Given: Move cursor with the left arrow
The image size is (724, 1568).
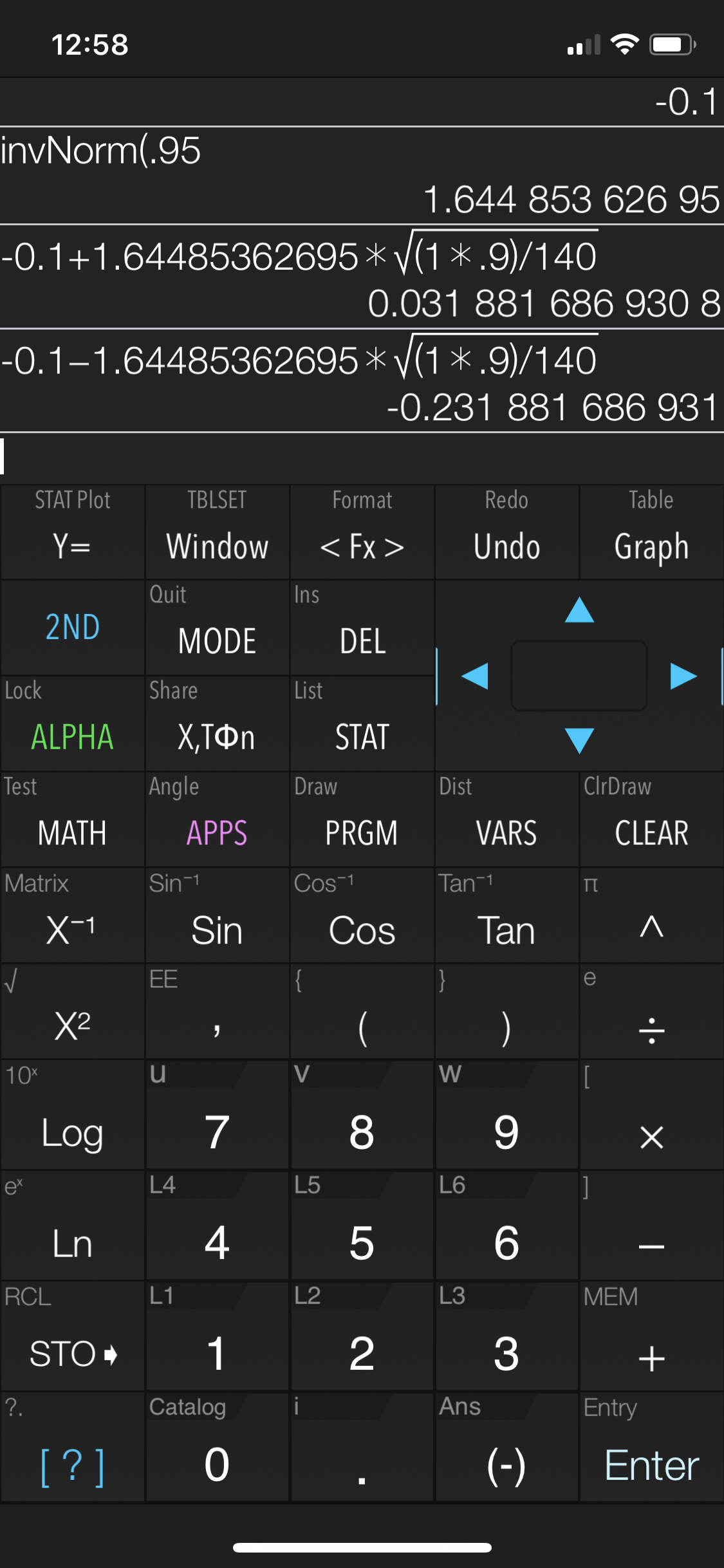Looking at the screenshot, I should pos(475,676).
